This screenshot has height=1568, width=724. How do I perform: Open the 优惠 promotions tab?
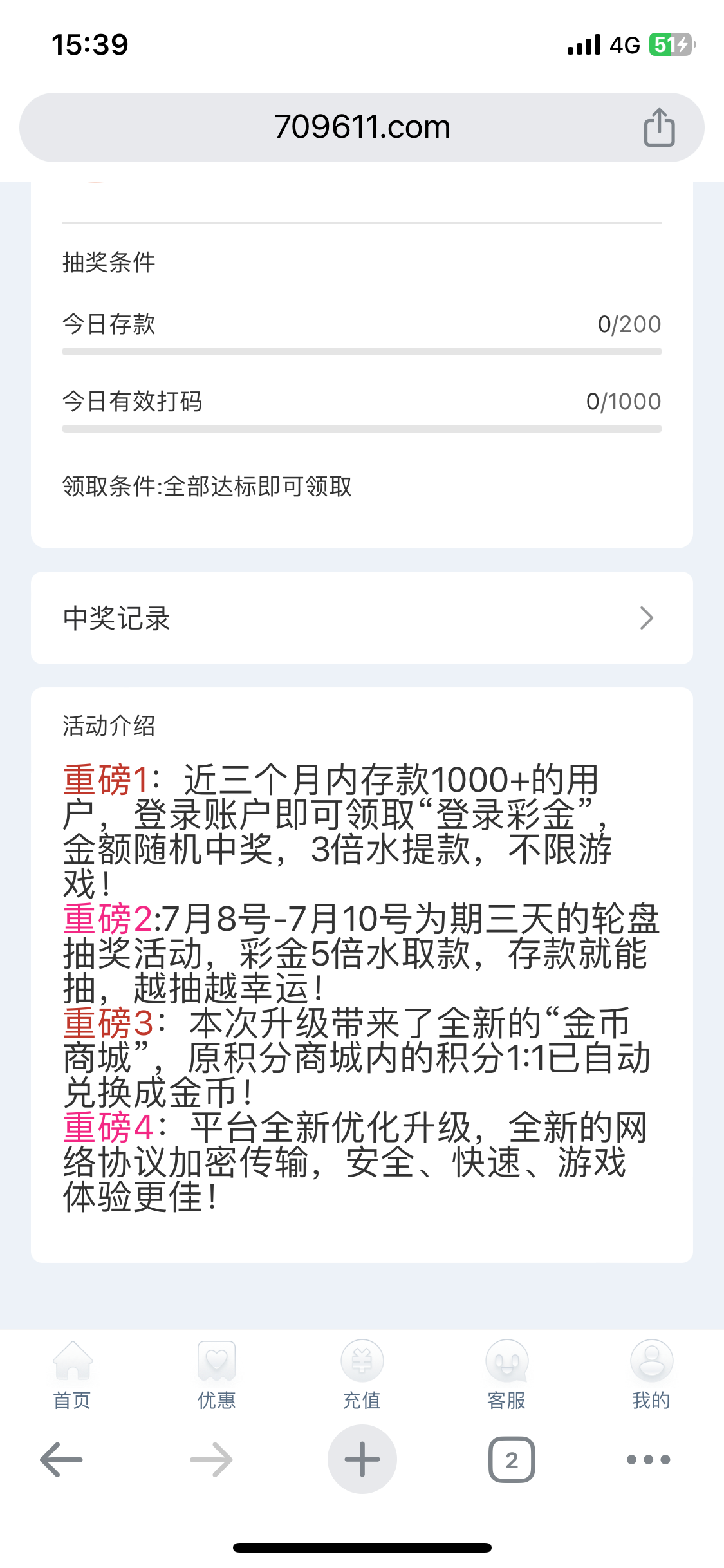pos(217,1372)
